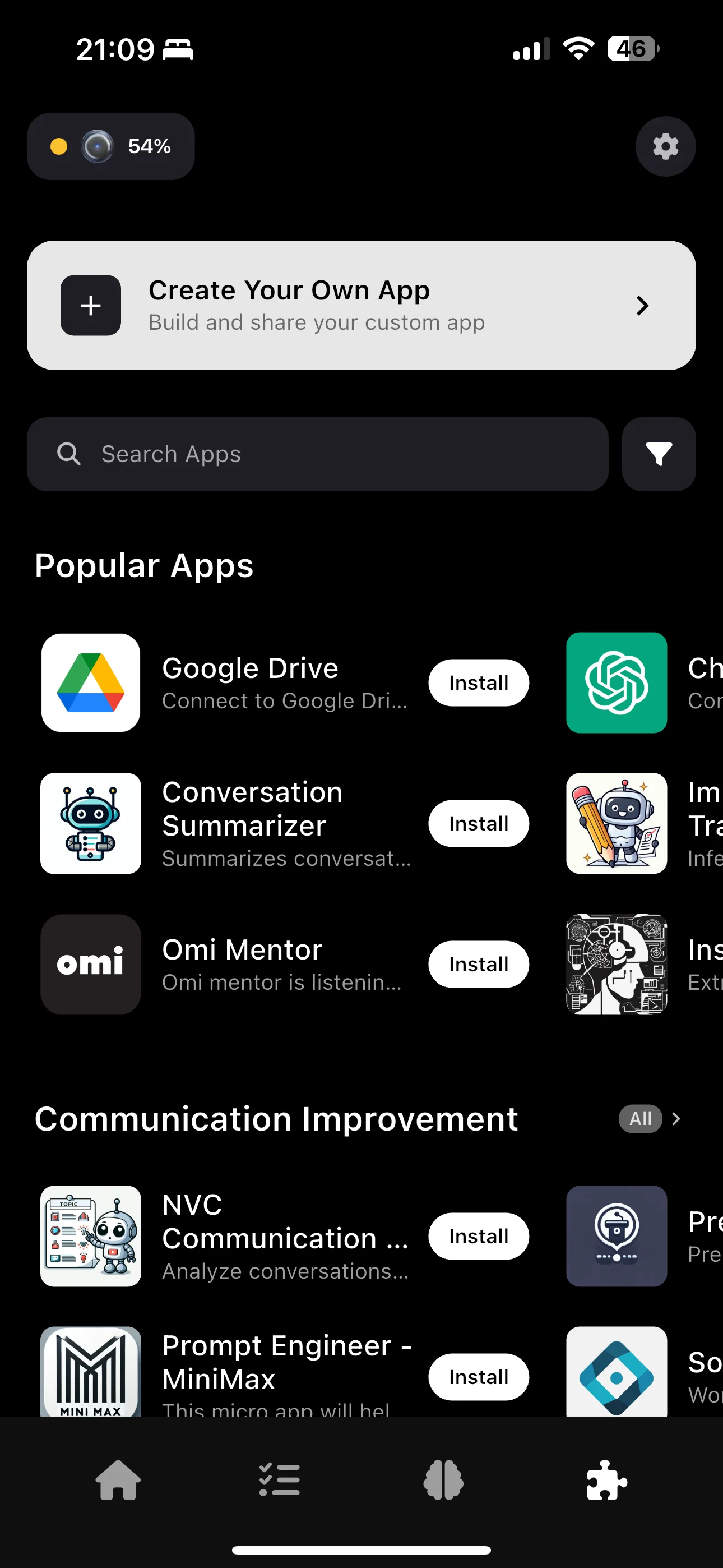The height and width of the screenshot is (1568, 723).
Task: Install Conversation Summarizer
Action: [478, 824]
